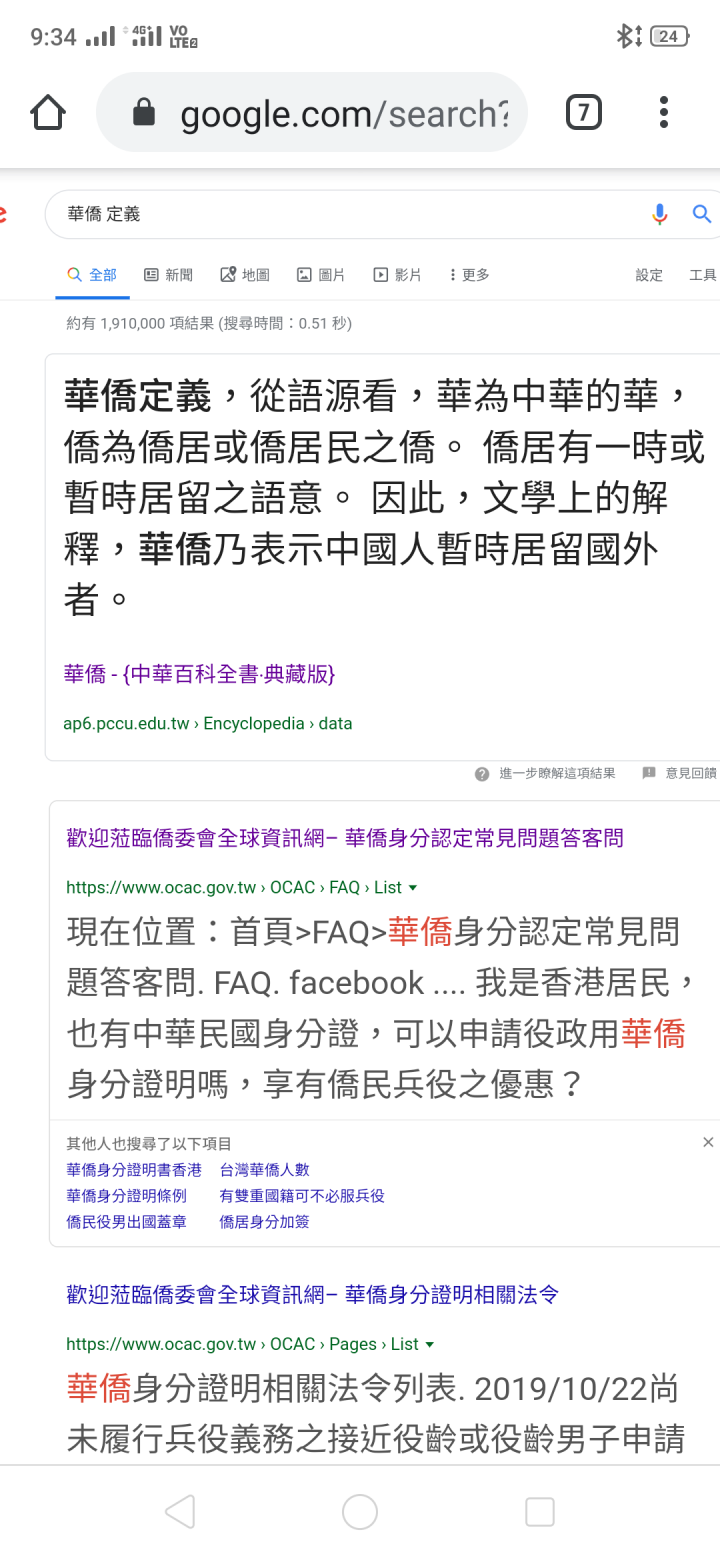
Task: Expand the 更多 search options
Action: click(469, 275)
